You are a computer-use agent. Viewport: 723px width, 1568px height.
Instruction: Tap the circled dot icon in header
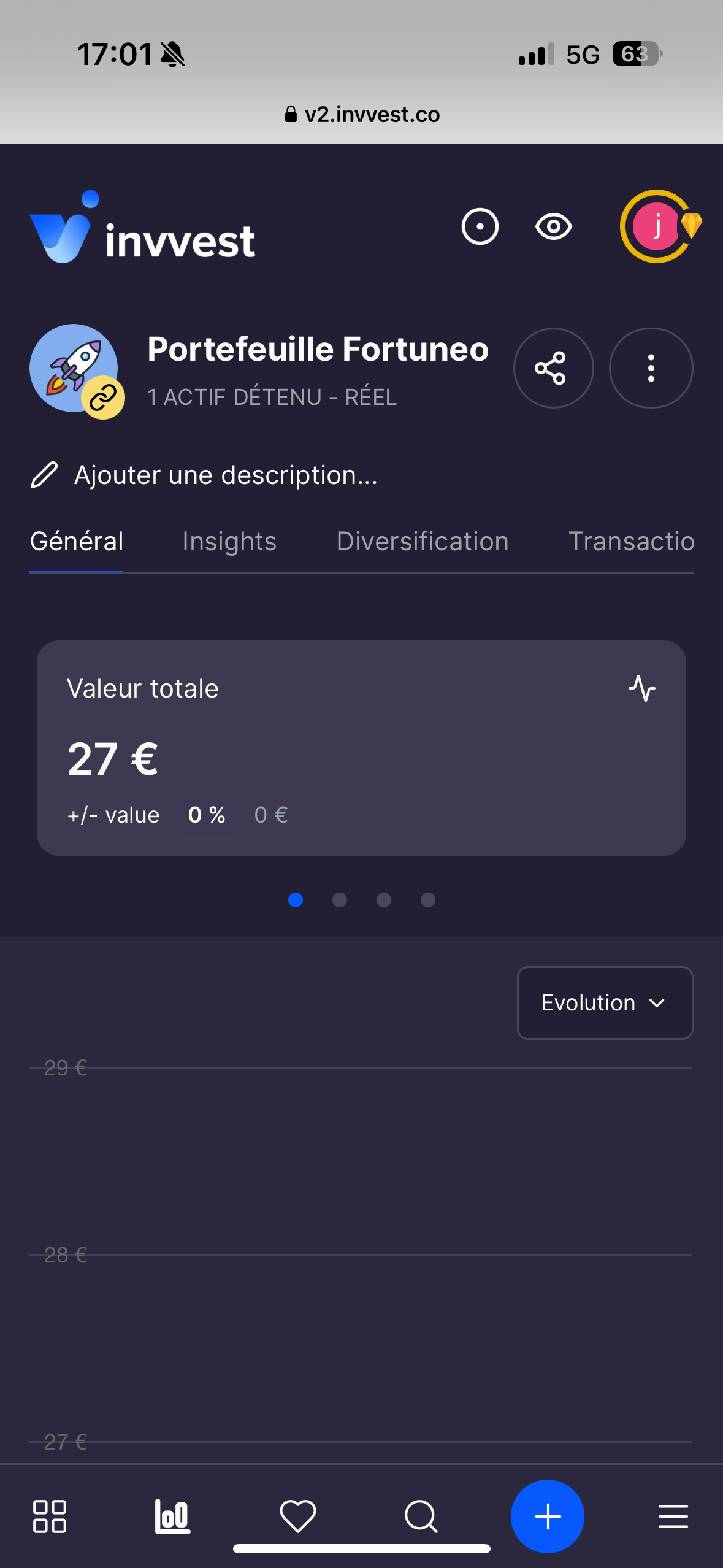[480, 226]
